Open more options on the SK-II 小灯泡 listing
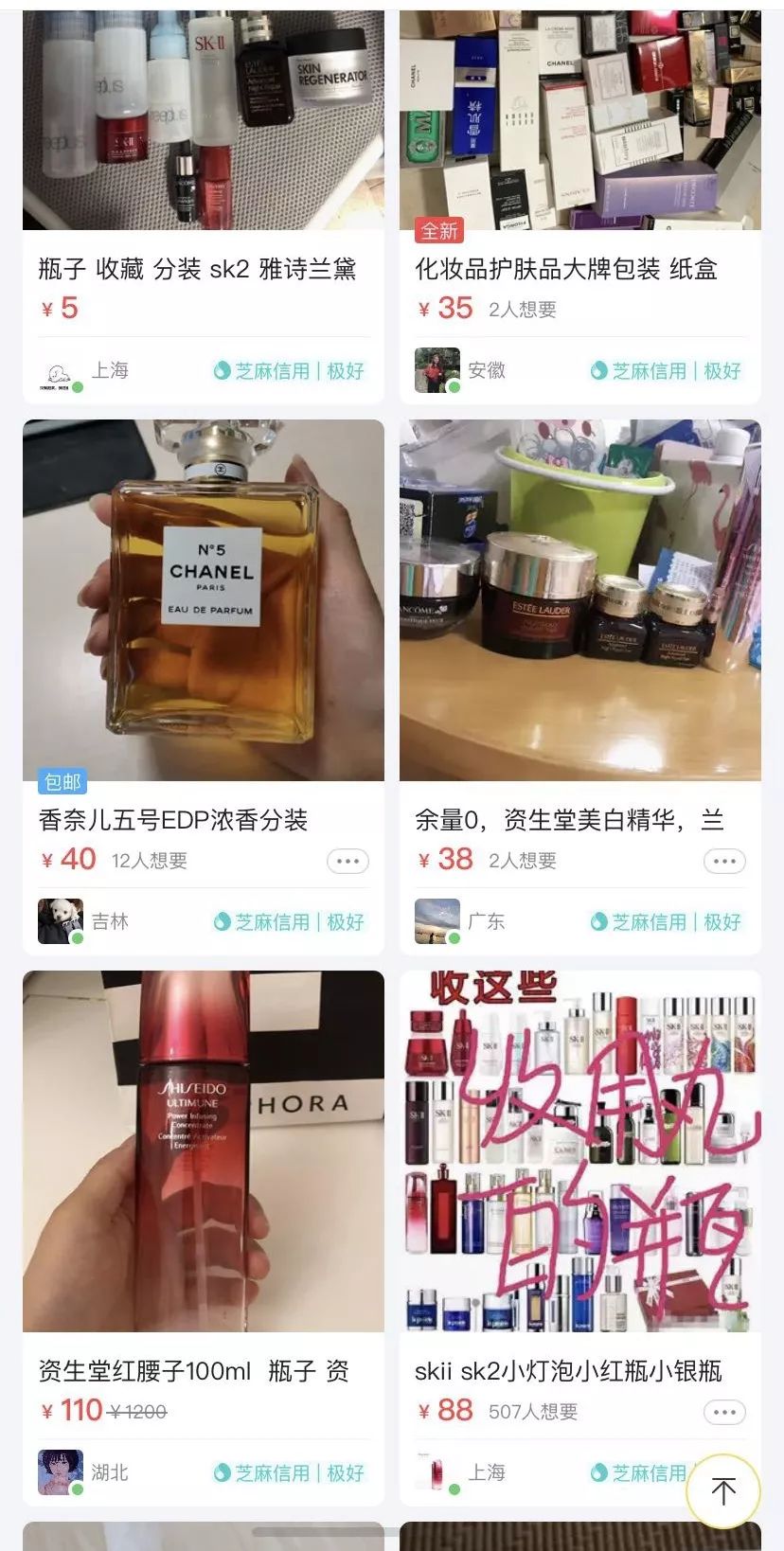784x1551 pixels. (x=723, y=1412)
